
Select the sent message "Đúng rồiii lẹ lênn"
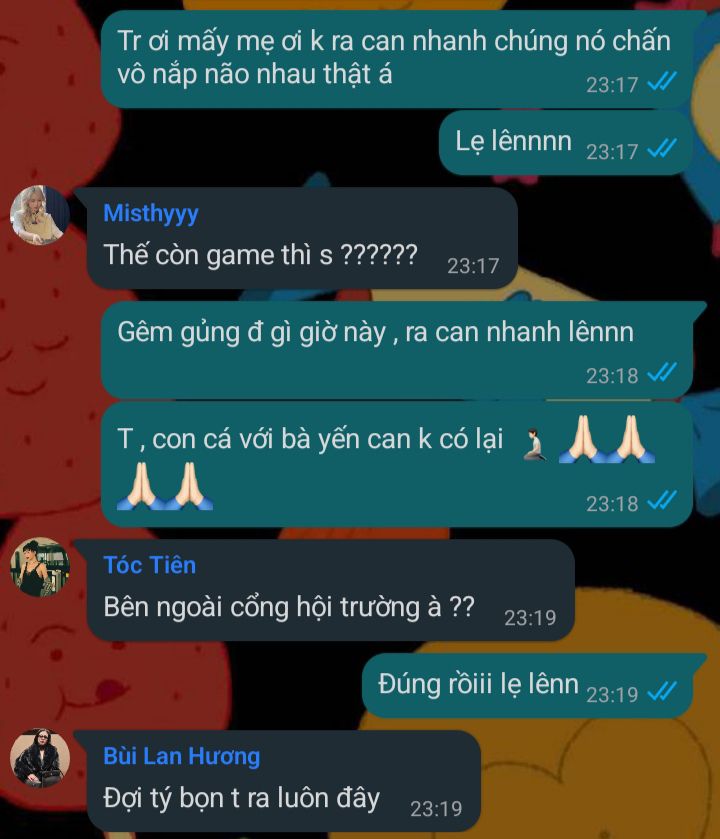tap(478, 685)
